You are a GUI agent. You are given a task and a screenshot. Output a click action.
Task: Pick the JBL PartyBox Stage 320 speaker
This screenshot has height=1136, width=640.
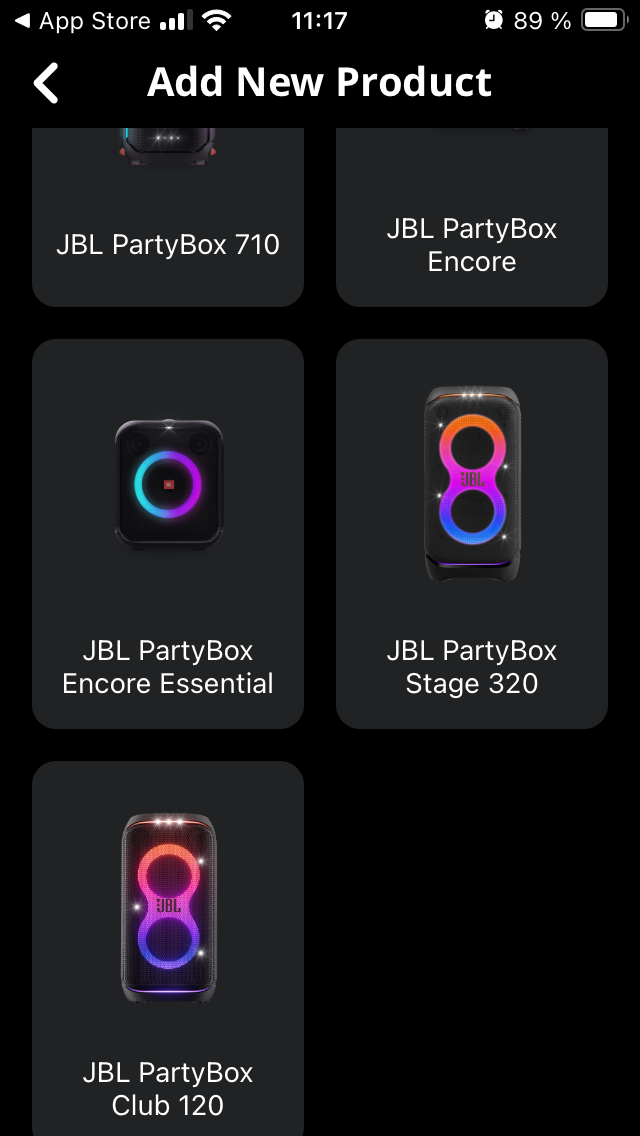(x=472, y=533)
